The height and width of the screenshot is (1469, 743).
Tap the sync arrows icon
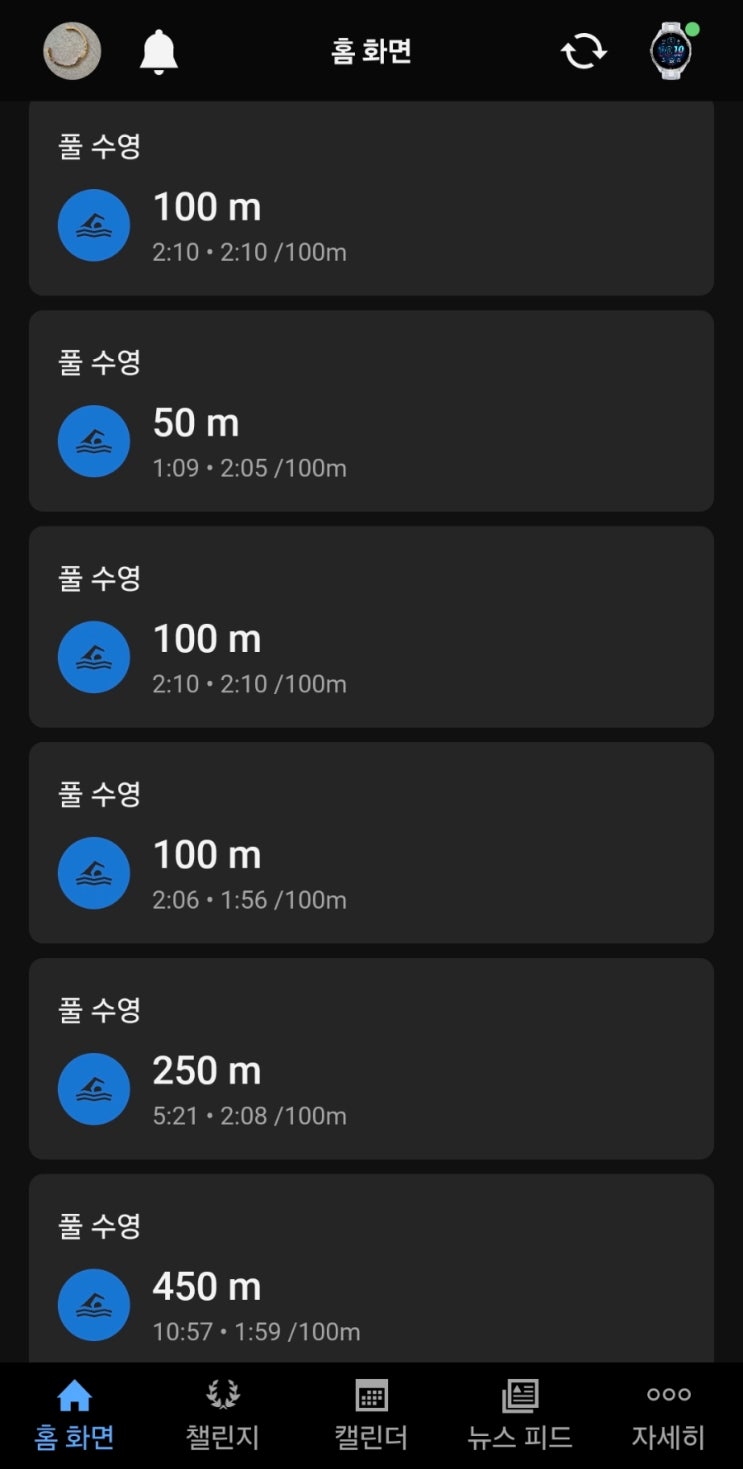click(584, 51)
